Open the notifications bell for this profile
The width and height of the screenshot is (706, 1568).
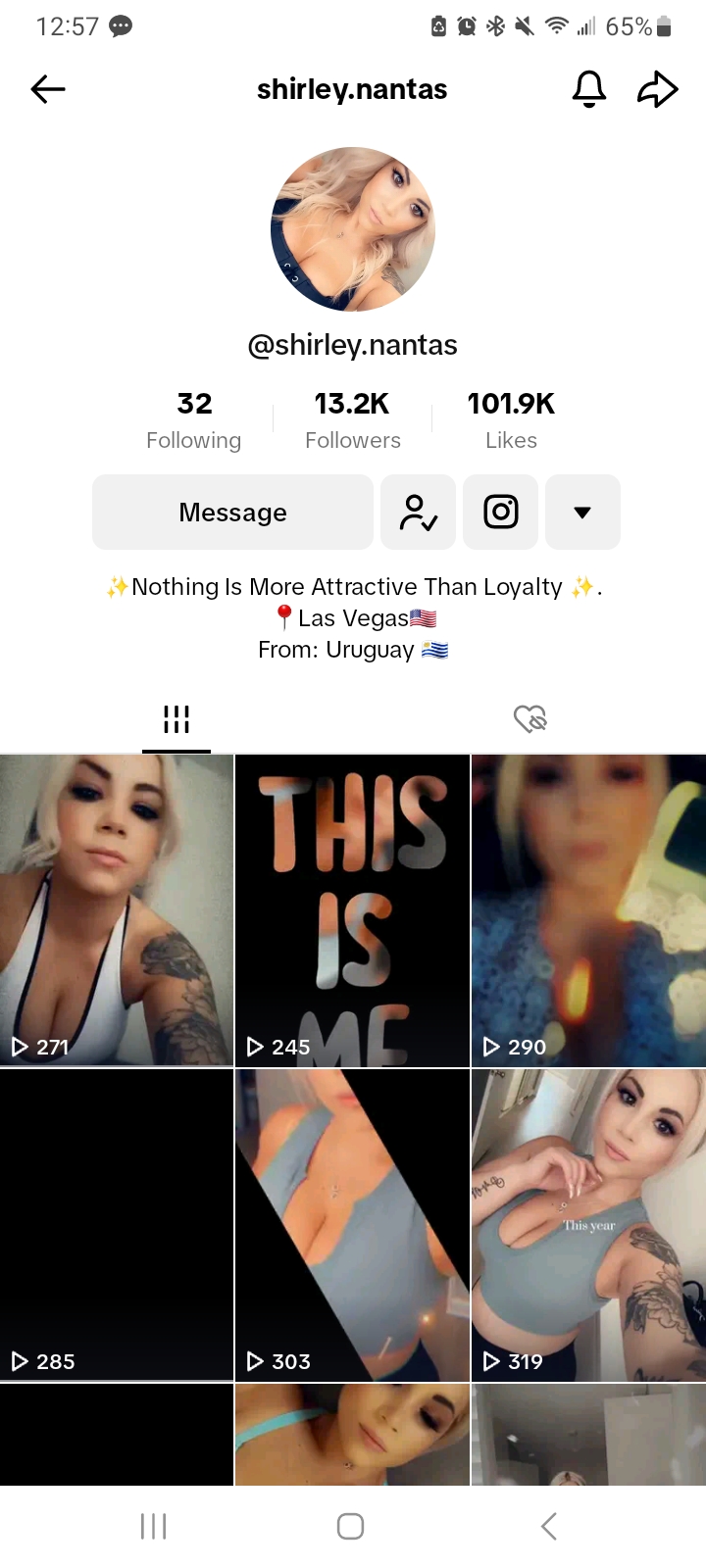(x=589, y=89)
